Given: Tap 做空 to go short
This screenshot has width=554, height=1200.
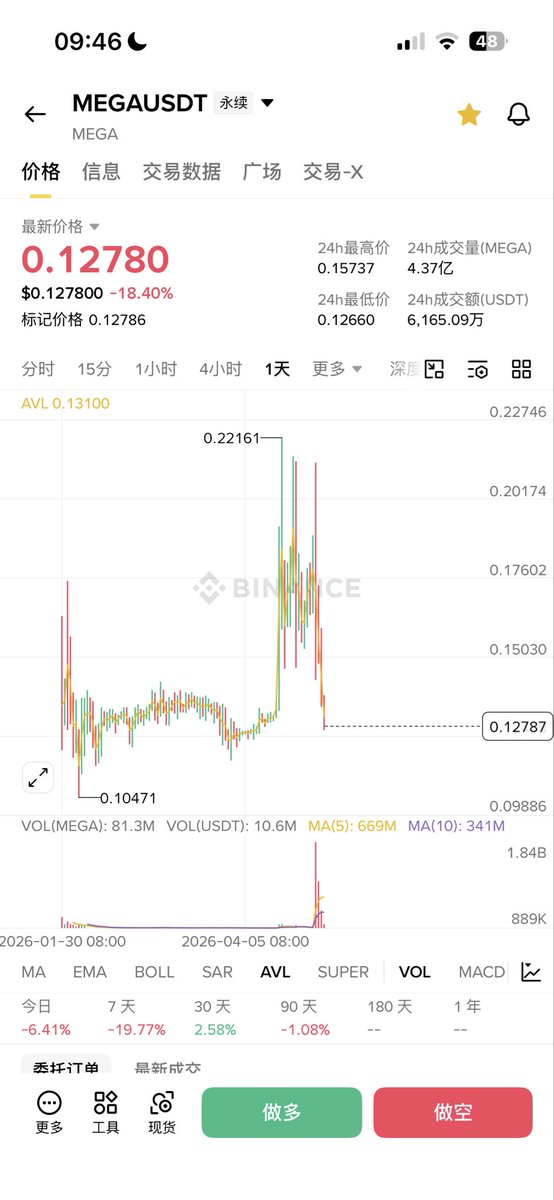Looking at the screenshot, I should tap(453, 1112).
